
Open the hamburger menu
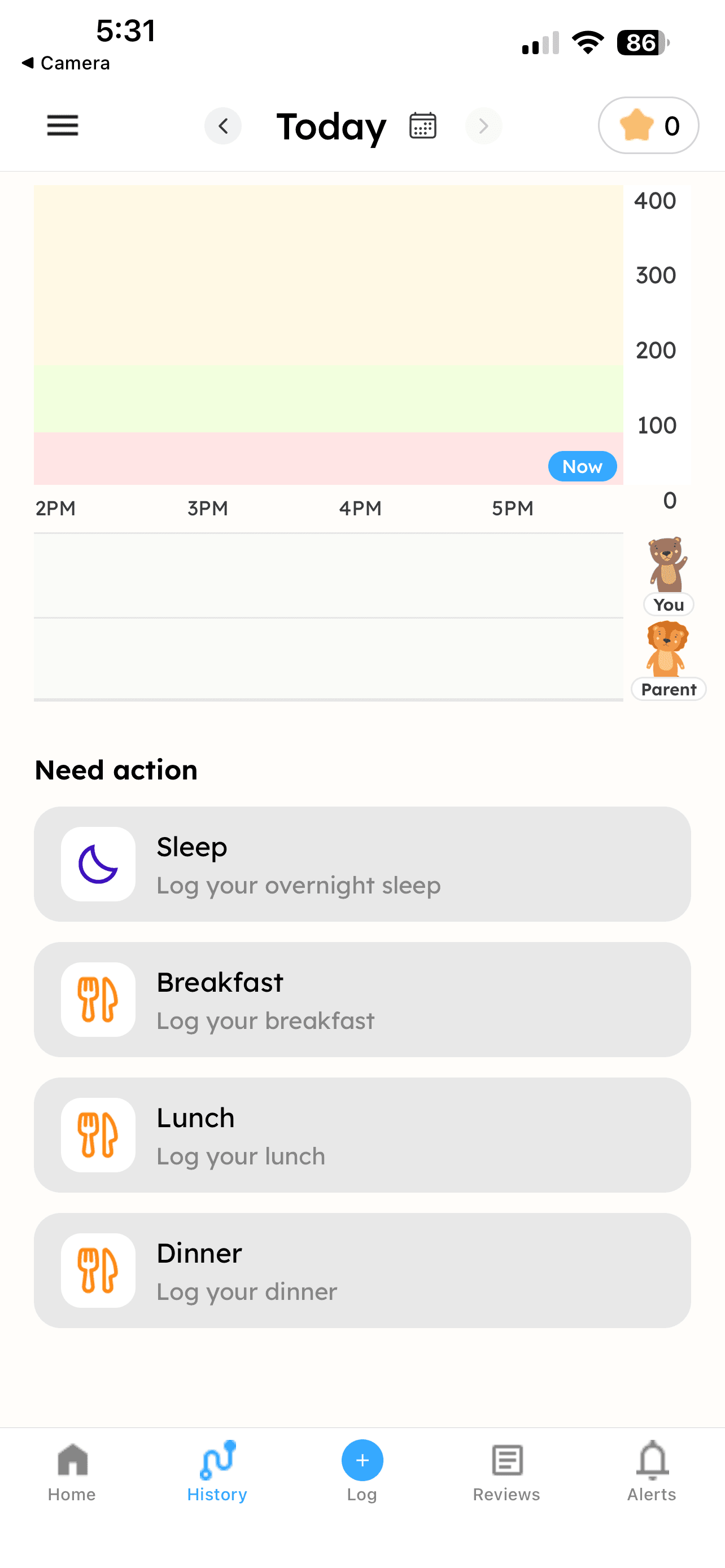click(62, 125)
